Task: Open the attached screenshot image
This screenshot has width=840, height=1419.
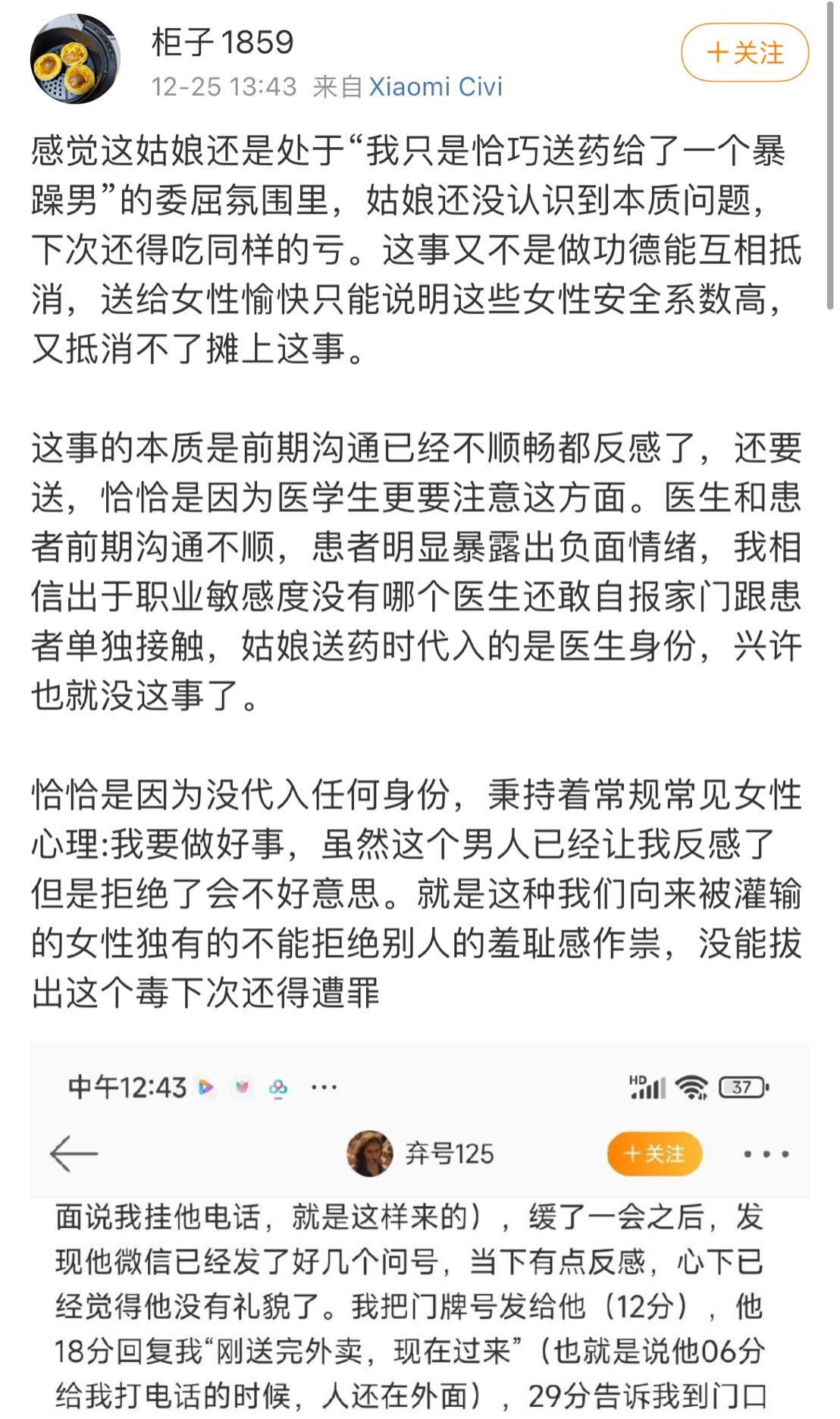Action: click(419, 1229)
